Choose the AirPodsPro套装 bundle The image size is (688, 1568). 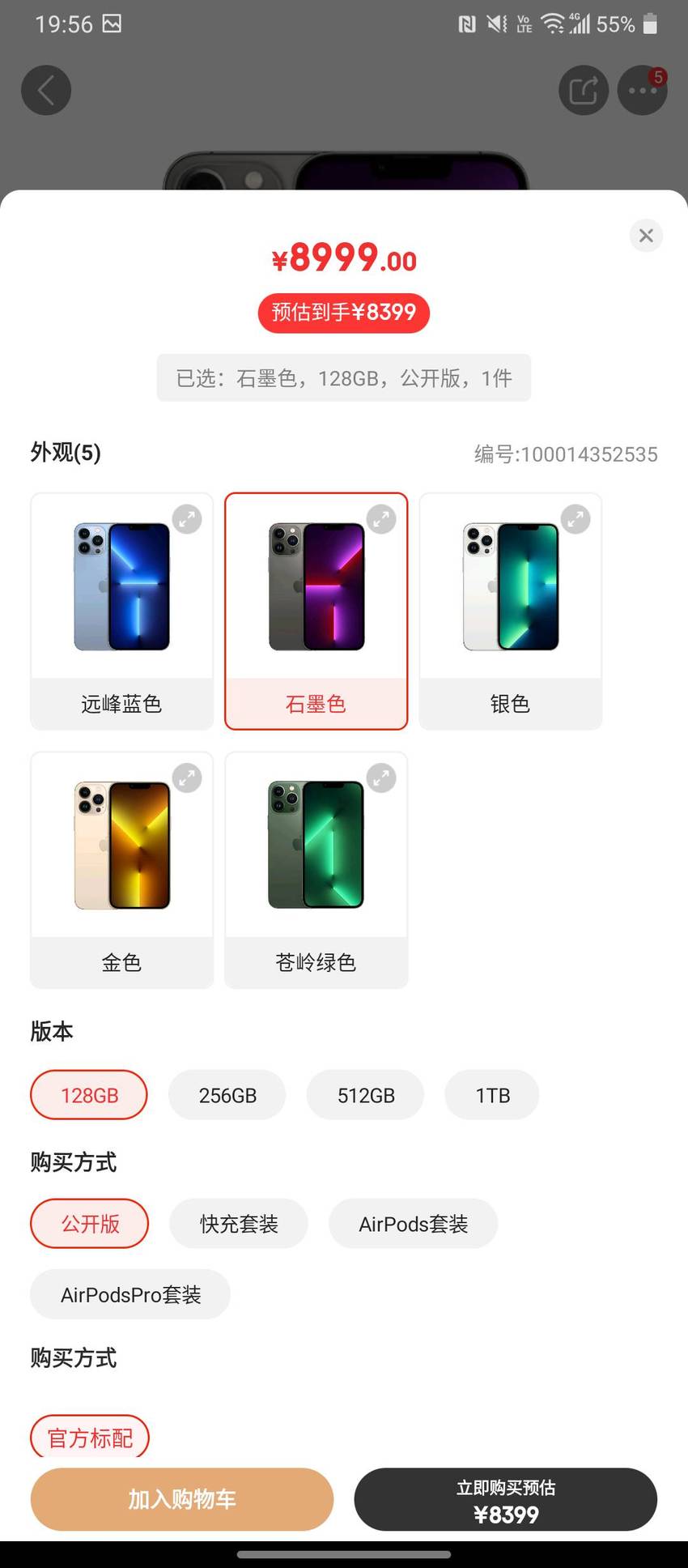(x=130, y=1294)
